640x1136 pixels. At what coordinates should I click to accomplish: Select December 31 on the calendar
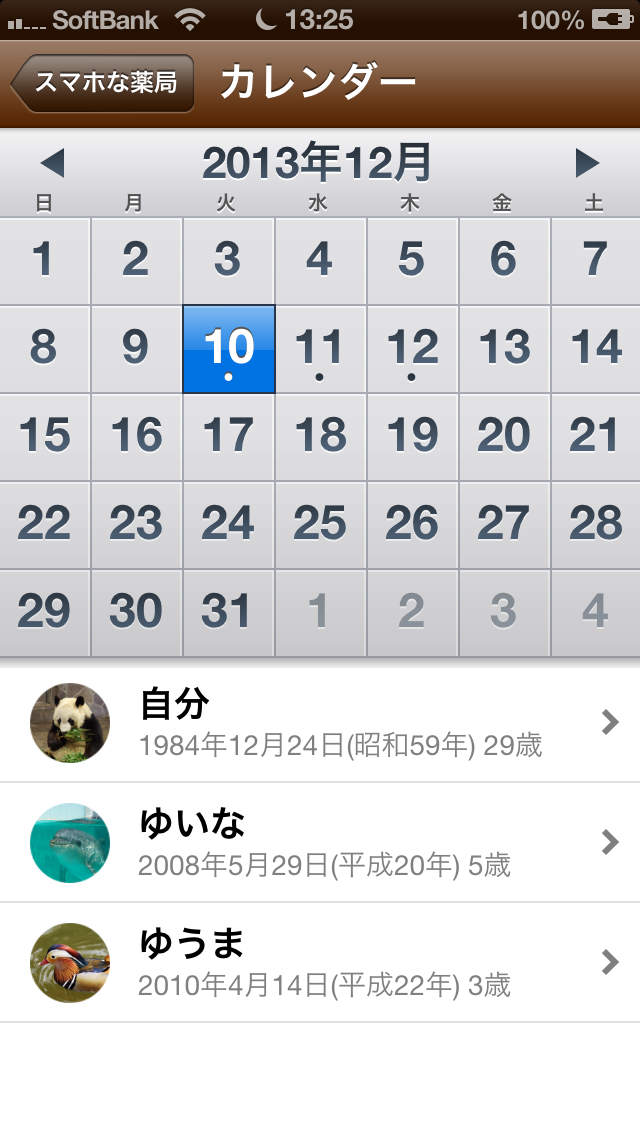click(228, 612)
